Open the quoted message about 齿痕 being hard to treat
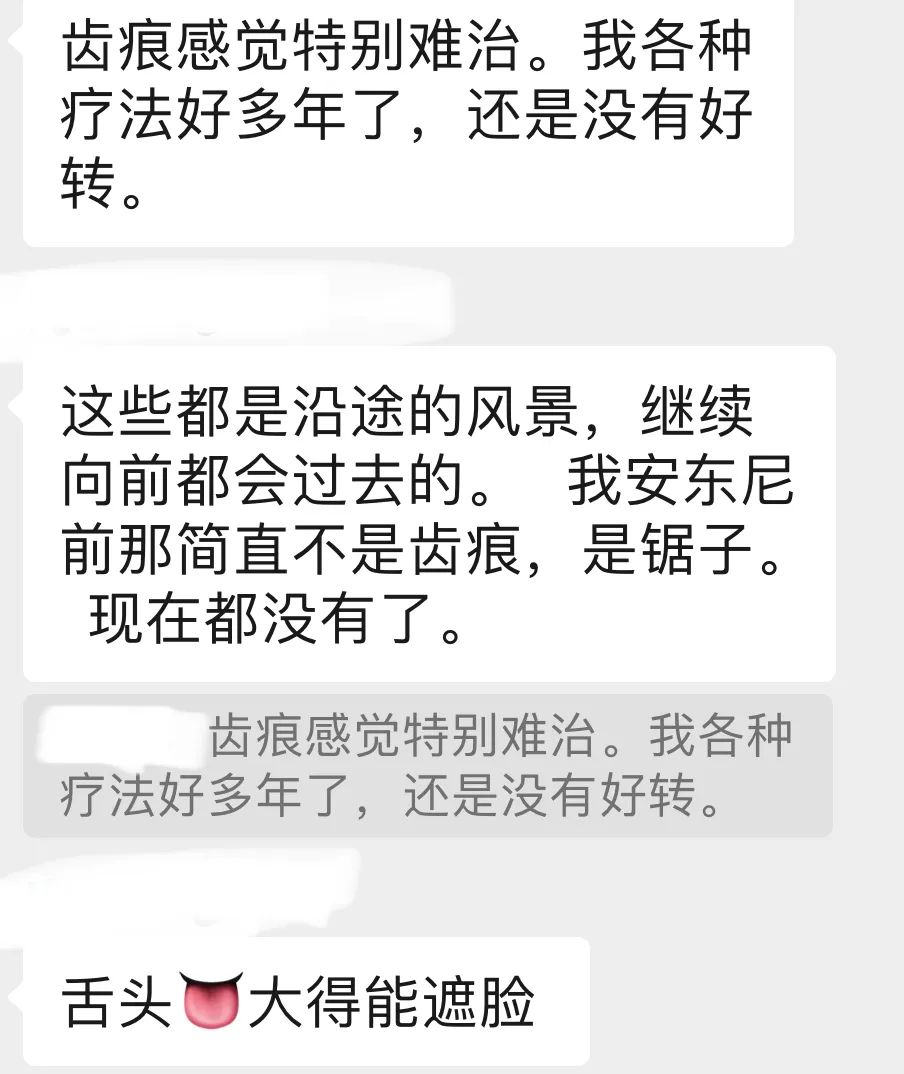This screenshot has width=904, height=1074. point(428,765)
